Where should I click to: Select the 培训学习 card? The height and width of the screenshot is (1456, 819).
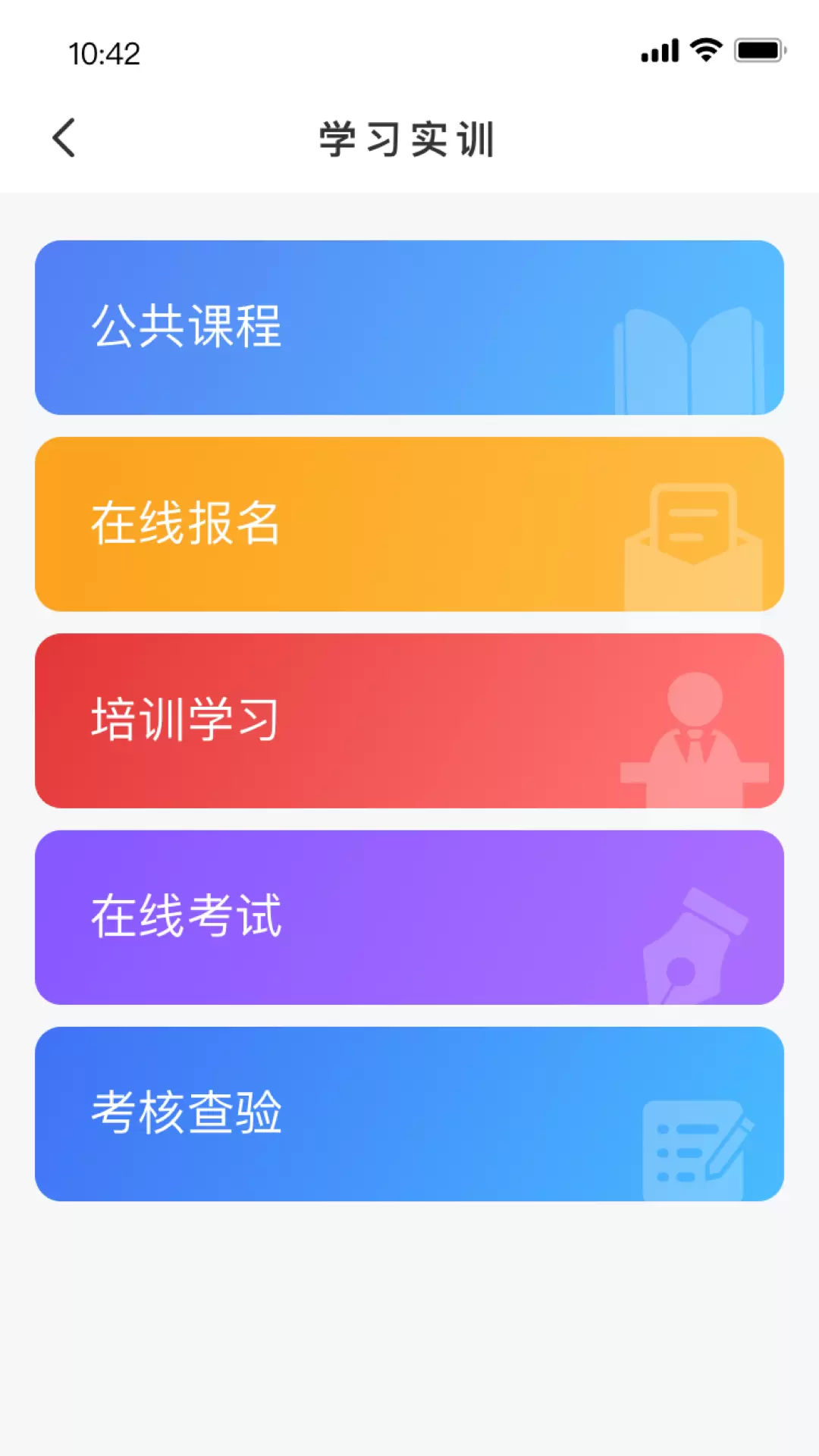click(409, 720)
